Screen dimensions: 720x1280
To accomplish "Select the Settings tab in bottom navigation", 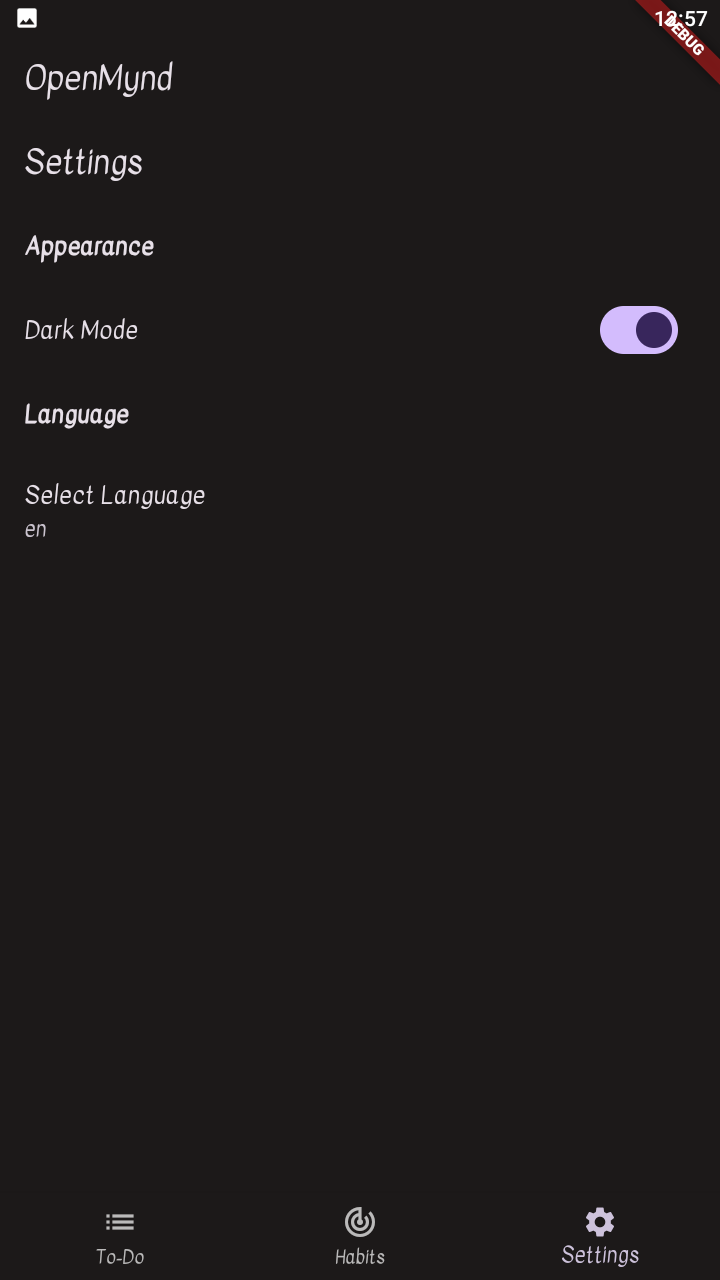I will click(600, 1238).
